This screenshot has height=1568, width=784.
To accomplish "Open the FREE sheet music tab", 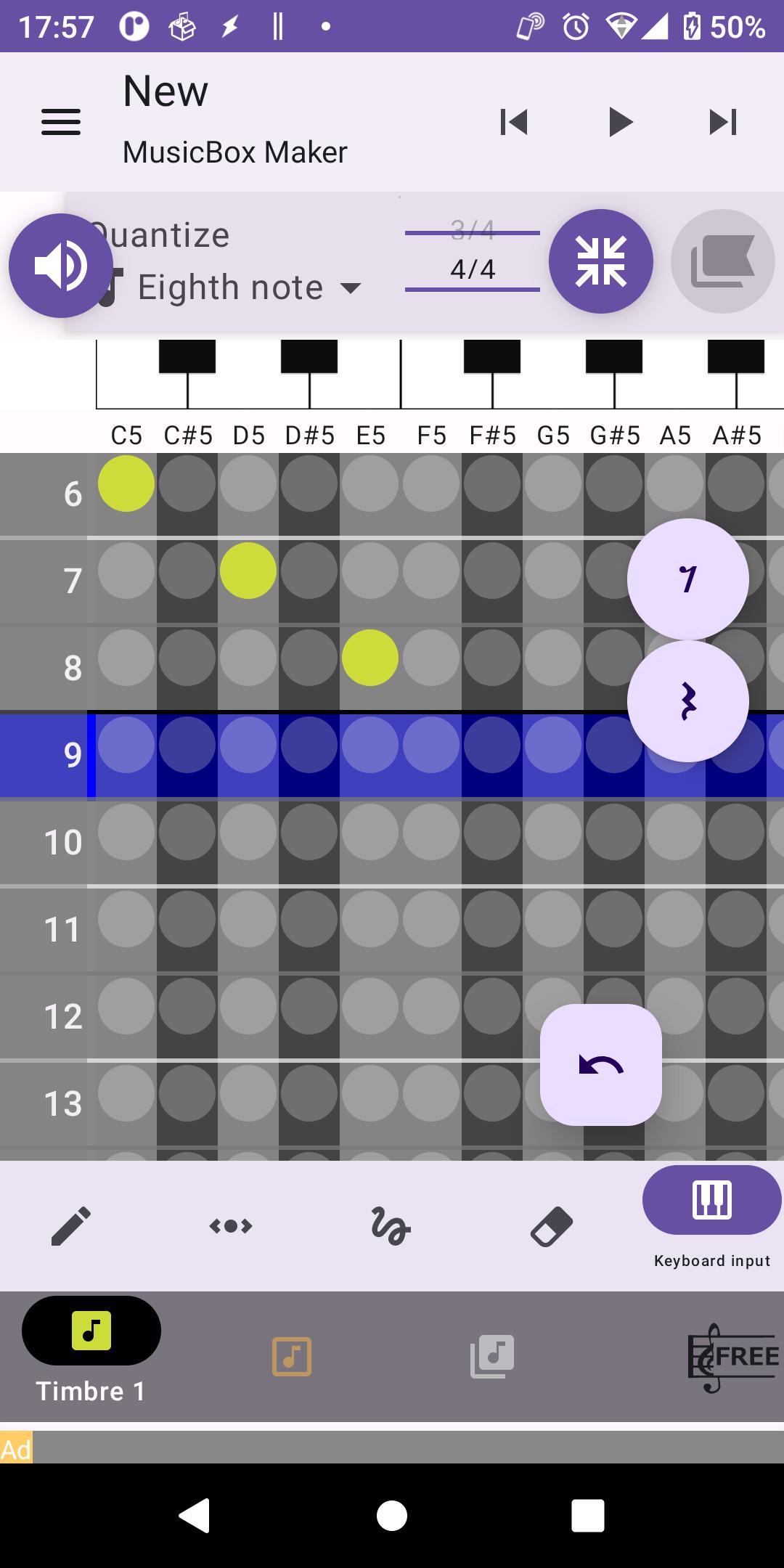I will 733,1357.
